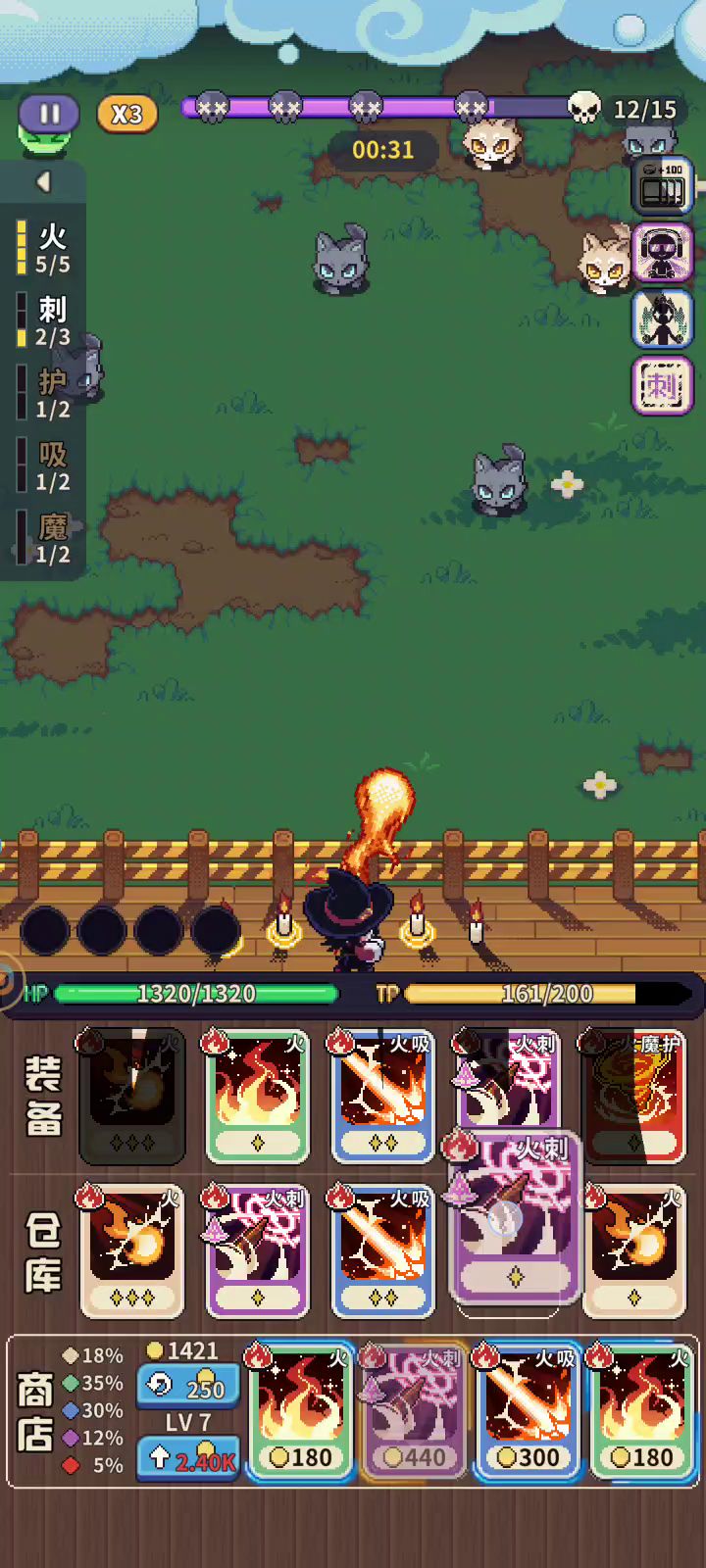Buy the 火刺 shop card for 440
The image size is (706, 1568).
coord(413,1410)
